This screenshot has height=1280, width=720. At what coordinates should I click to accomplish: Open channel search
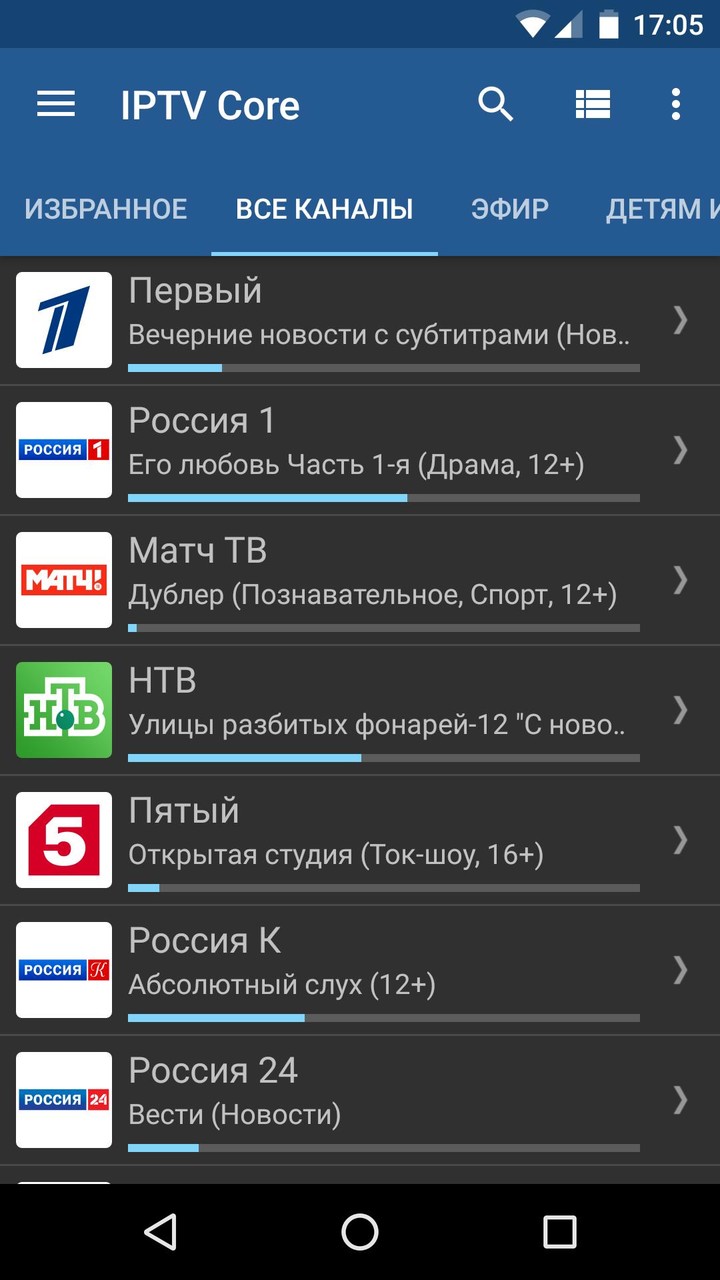pos(495,104)
